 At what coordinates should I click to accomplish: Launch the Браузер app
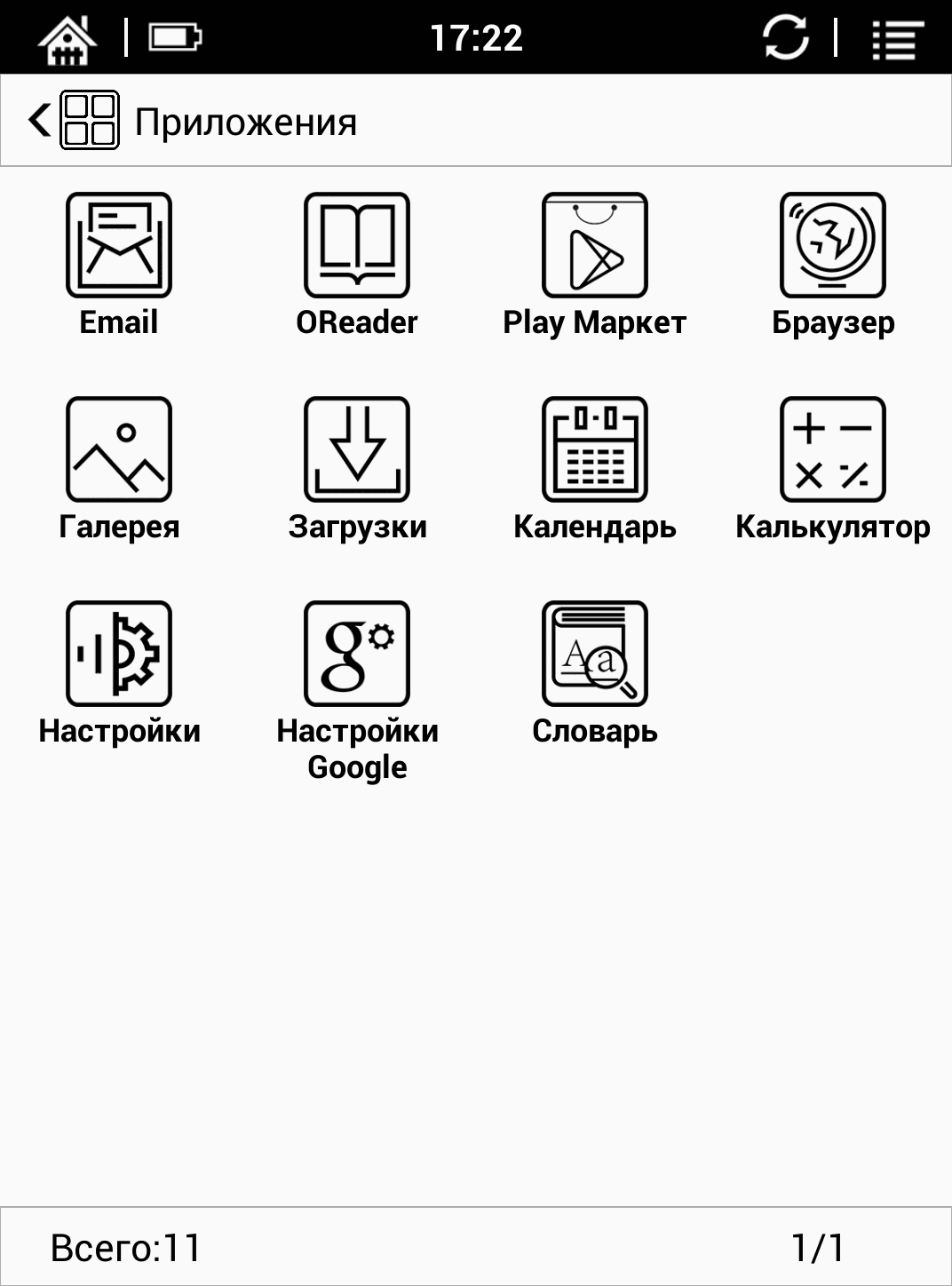tap(833, 246)
